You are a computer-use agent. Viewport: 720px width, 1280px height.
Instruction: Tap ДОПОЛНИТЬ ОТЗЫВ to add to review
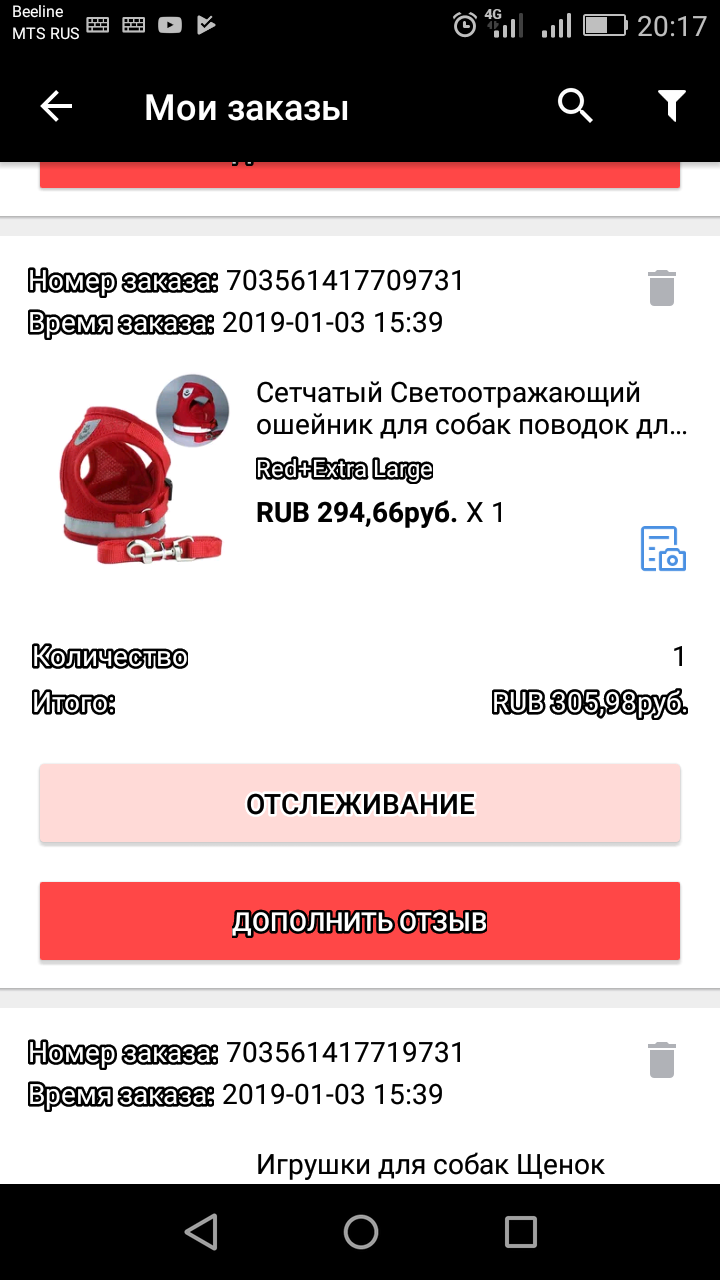click(360, 921)
